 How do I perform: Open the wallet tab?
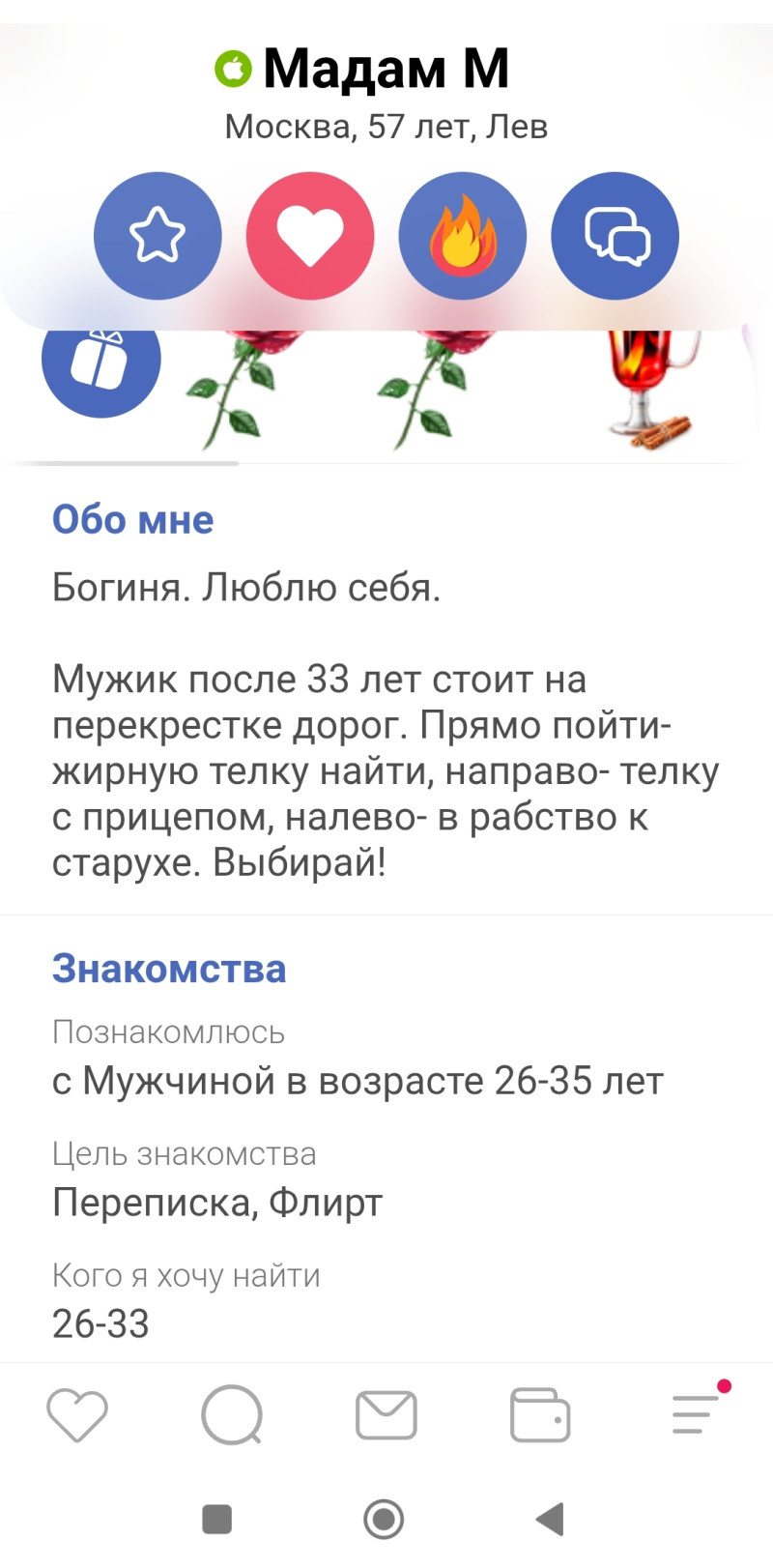pos(539,1415)
